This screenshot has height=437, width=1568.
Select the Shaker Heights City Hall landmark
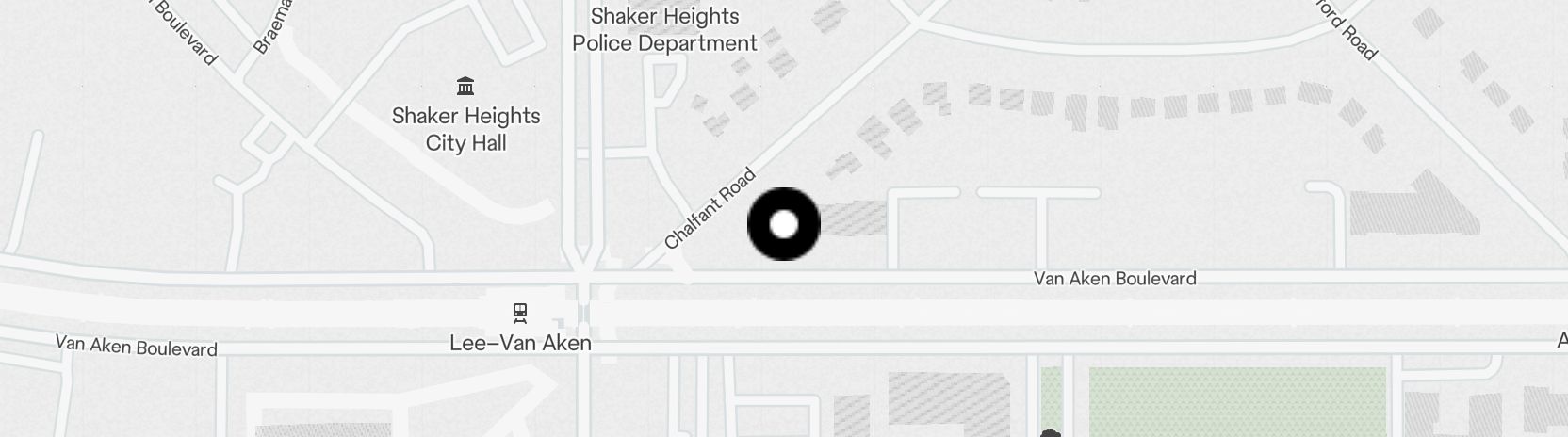pos(465,88)
